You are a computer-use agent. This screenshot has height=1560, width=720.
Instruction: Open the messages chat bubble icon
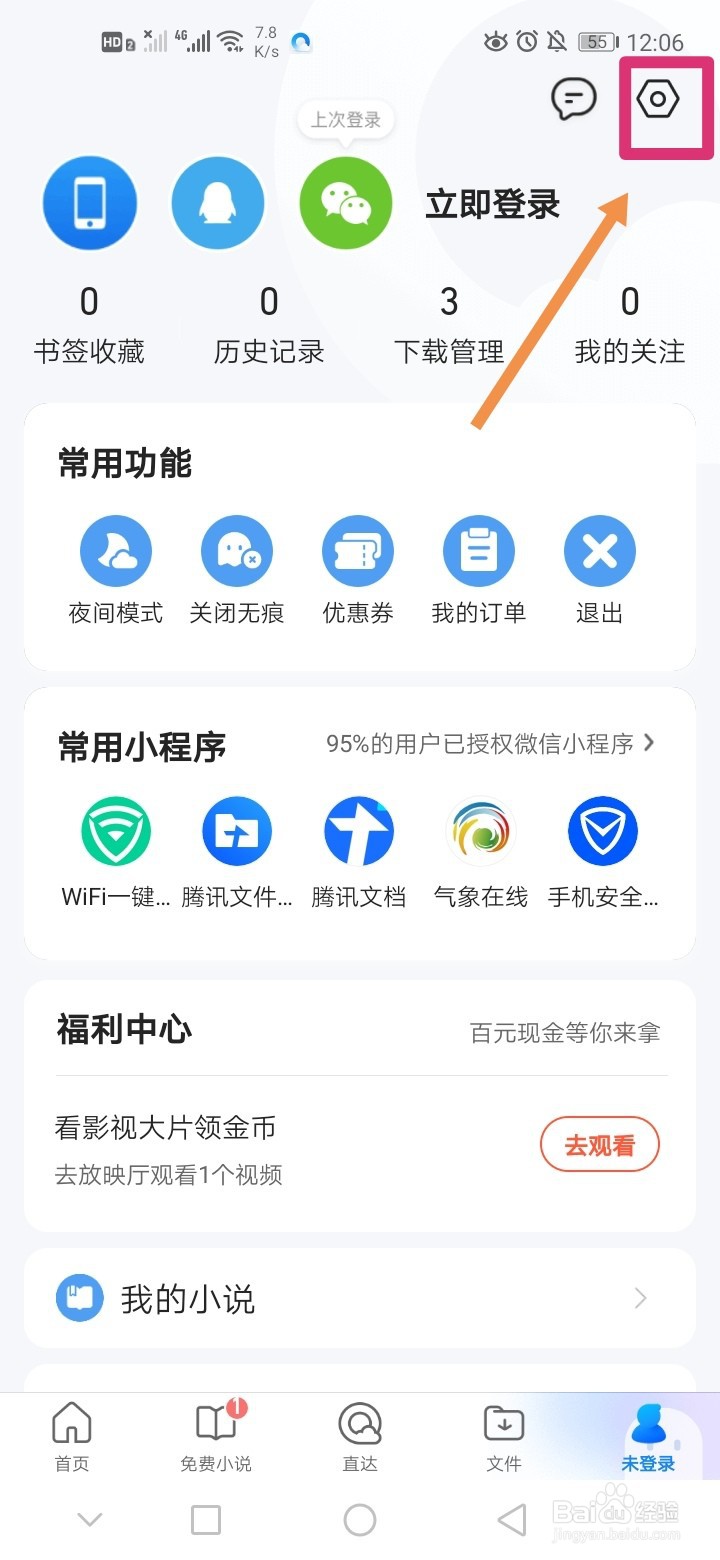pyautogui.click(x=574, y=100)
